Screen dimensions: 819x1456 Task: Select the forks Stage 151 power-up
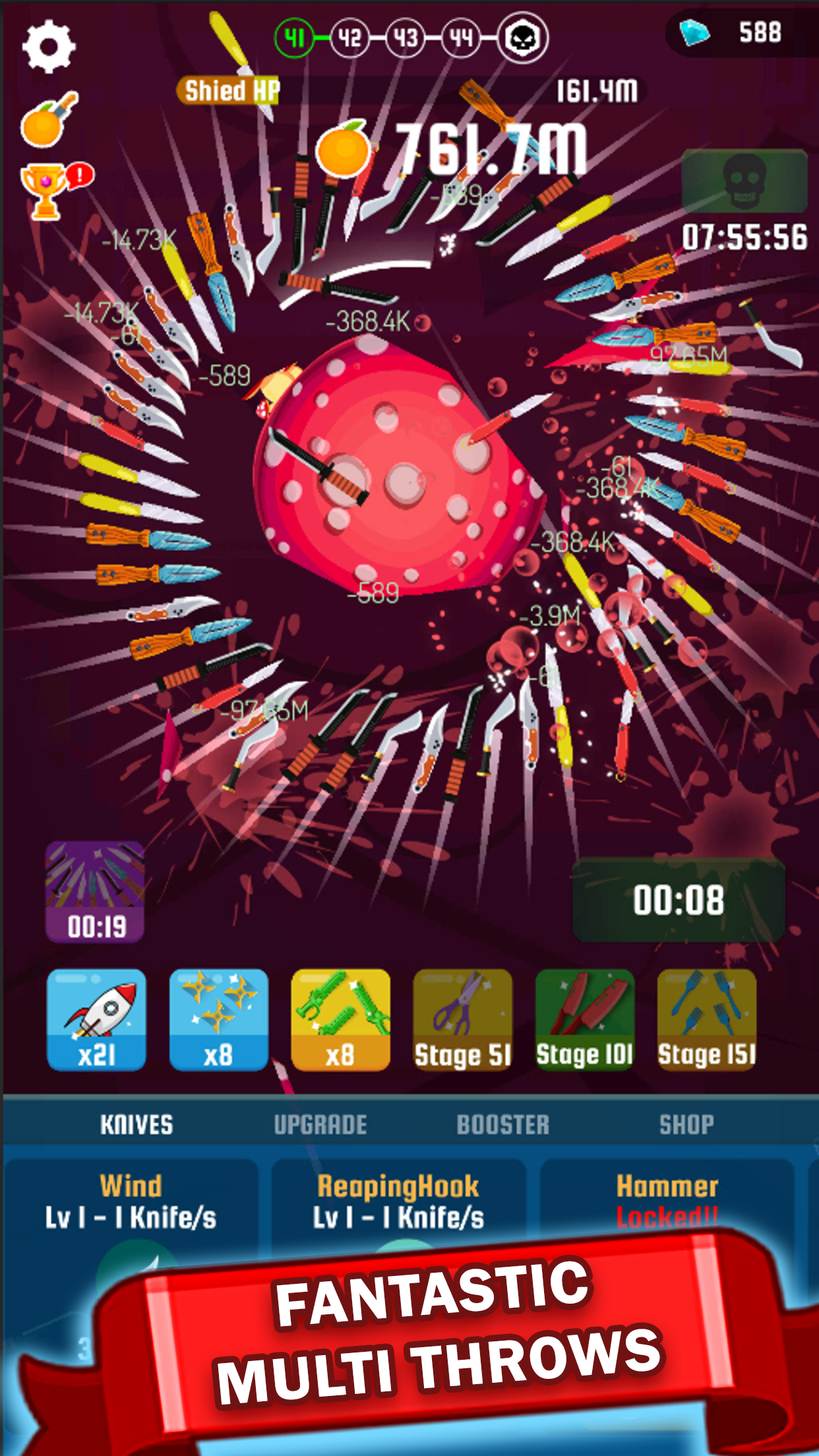click(x=707, y=1019)
